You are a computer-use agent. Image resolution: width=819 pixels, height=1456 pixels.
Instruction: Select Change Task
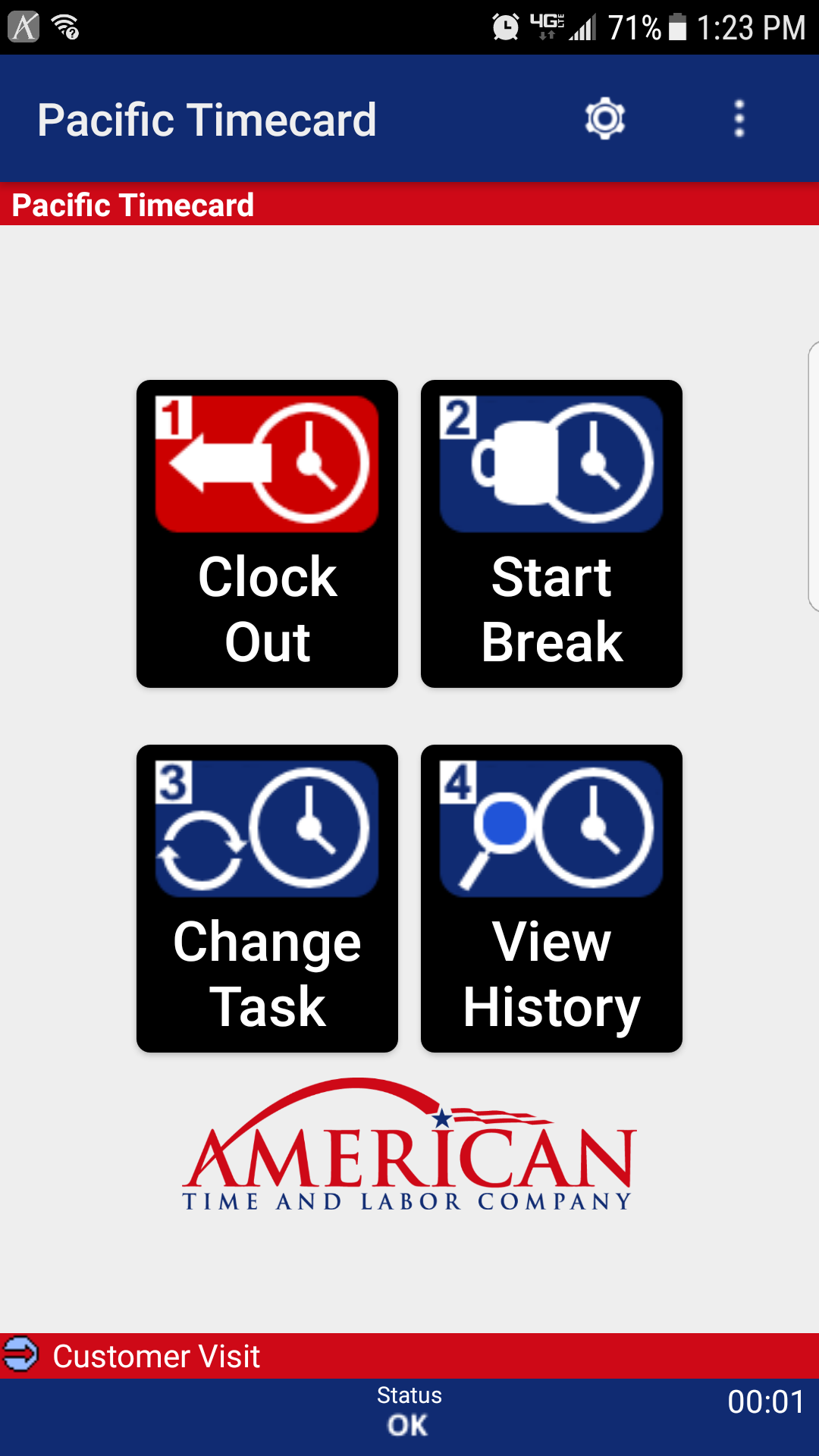267,899
